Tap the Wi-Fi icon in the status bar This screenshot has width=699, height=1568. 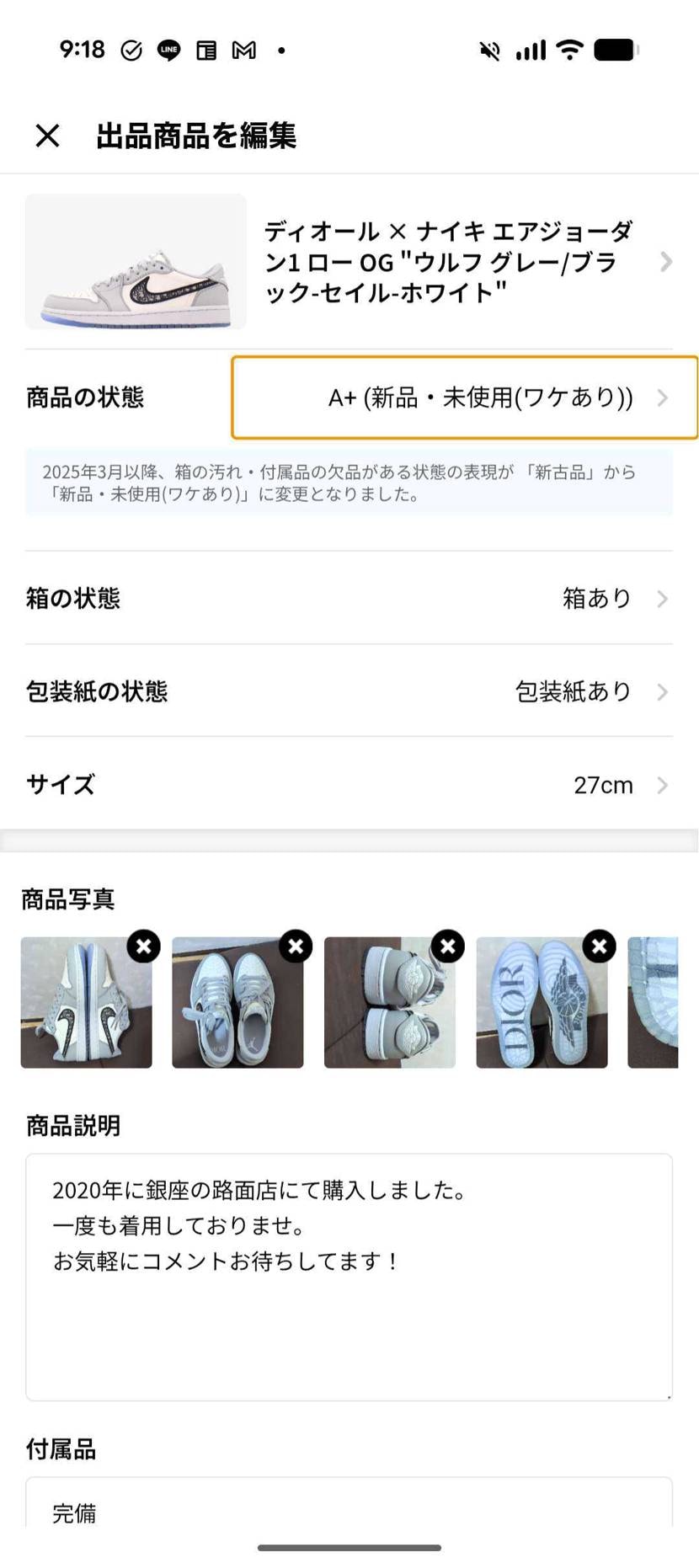[x=569, y=49]
